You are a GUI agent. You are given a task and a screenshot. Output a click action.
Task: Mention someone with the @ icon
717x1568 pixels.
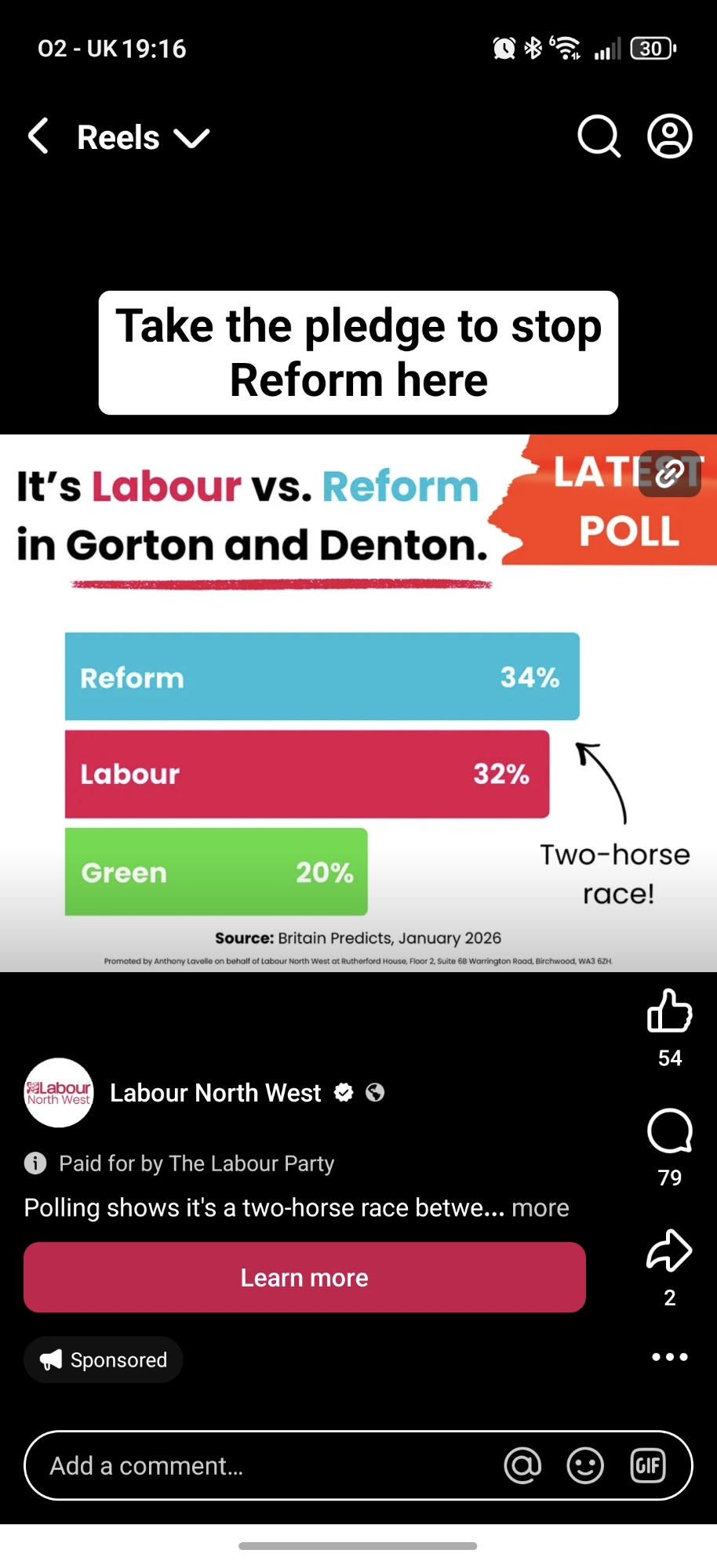(522, 1465)
